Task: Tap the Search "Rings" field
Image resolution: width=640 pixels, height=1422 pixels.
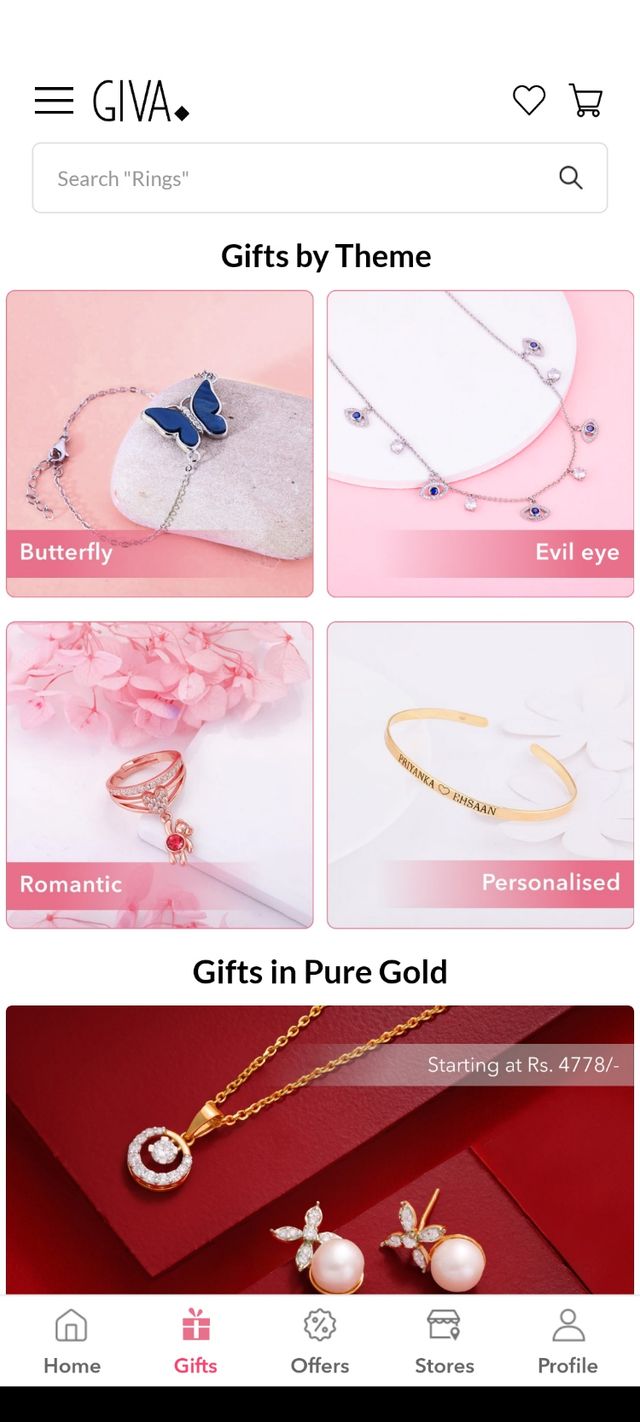Action: tap(300, 178)
